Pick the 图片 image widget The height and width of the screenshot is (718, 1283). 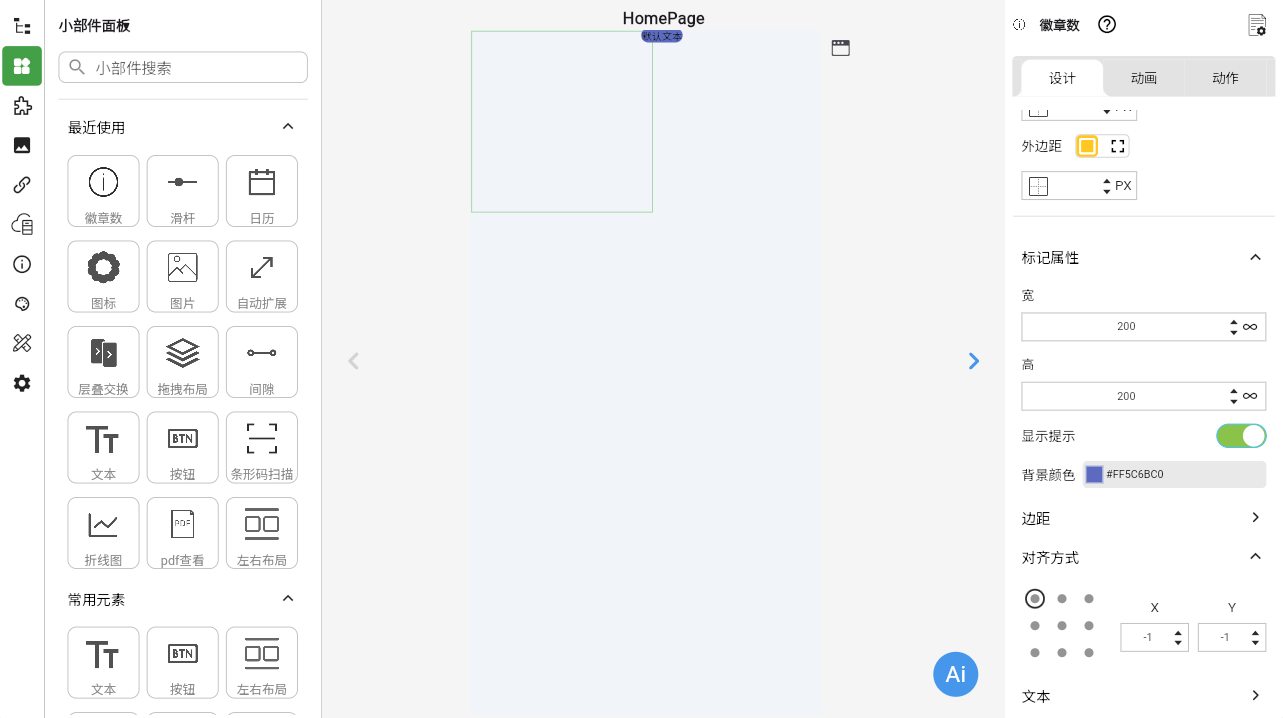(x=182, y=276)
